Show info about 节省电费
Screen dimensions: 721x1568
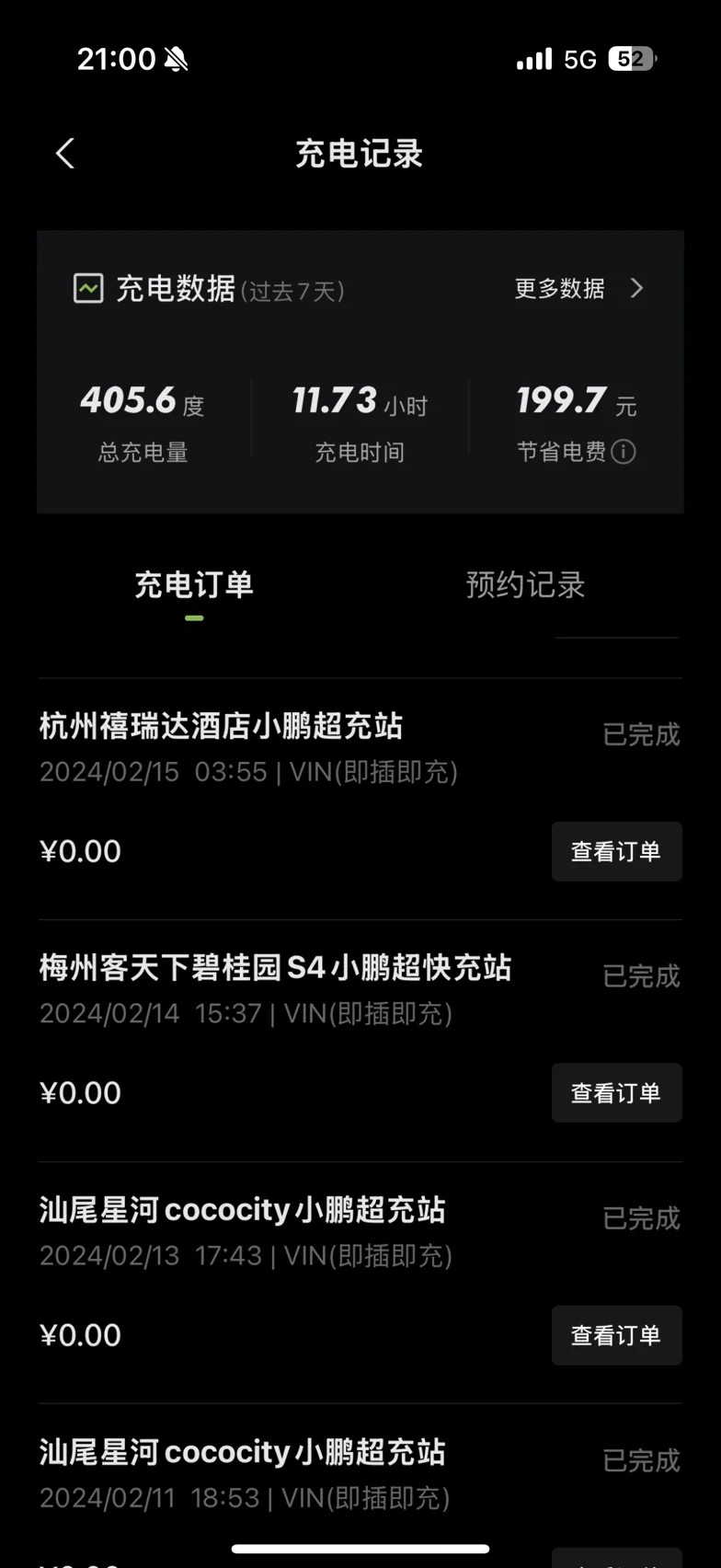624,452
